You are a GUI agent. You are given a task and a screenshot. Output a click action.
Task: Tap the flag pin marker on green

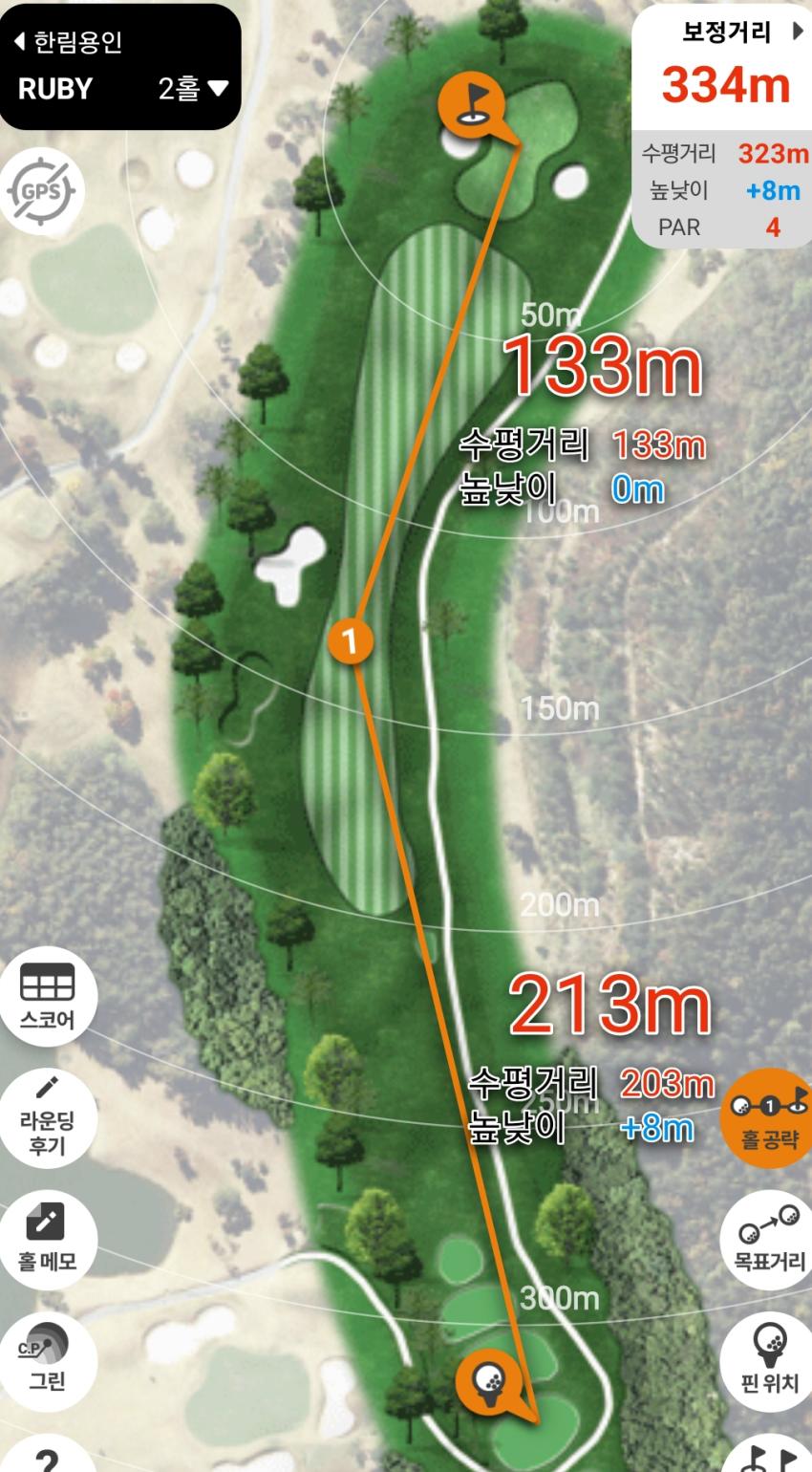click(x=470, y=102)
